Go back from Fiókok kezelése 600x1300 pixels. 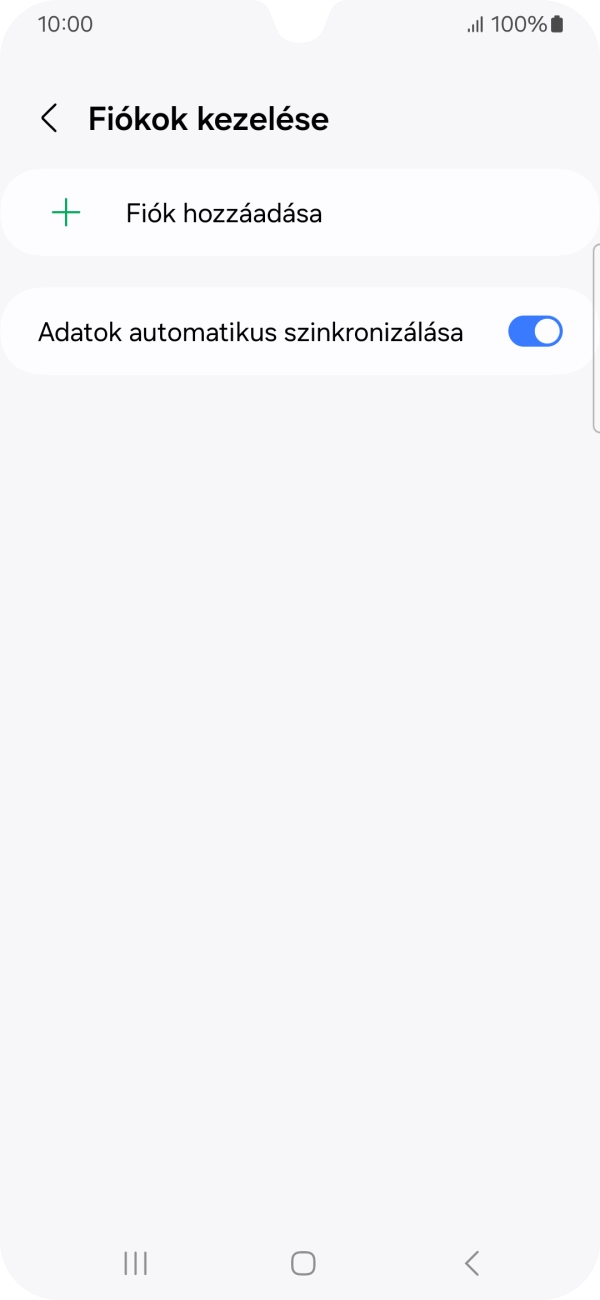(48, 119)
